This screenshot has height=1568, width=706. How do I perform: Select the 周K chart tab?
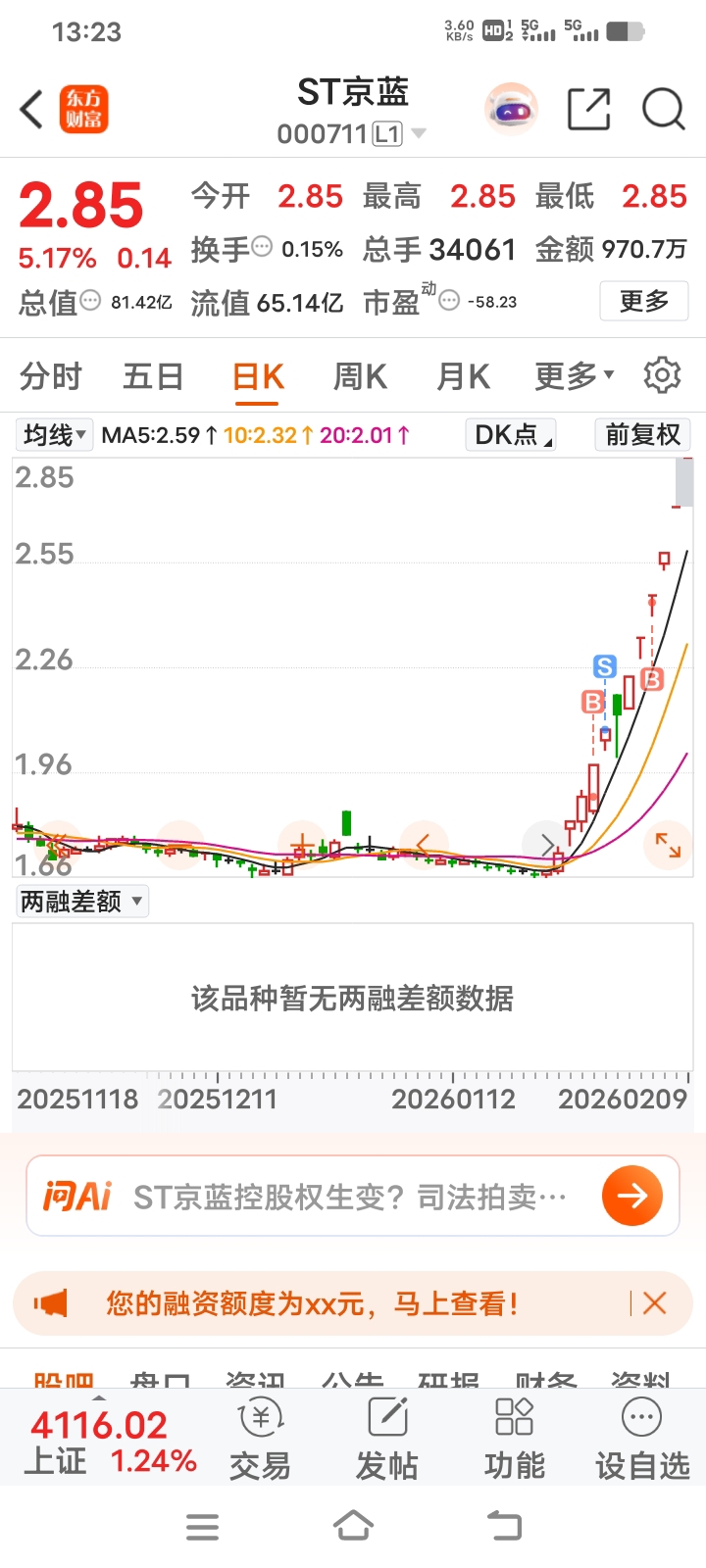pyautogui.click(x=360, y=376)
